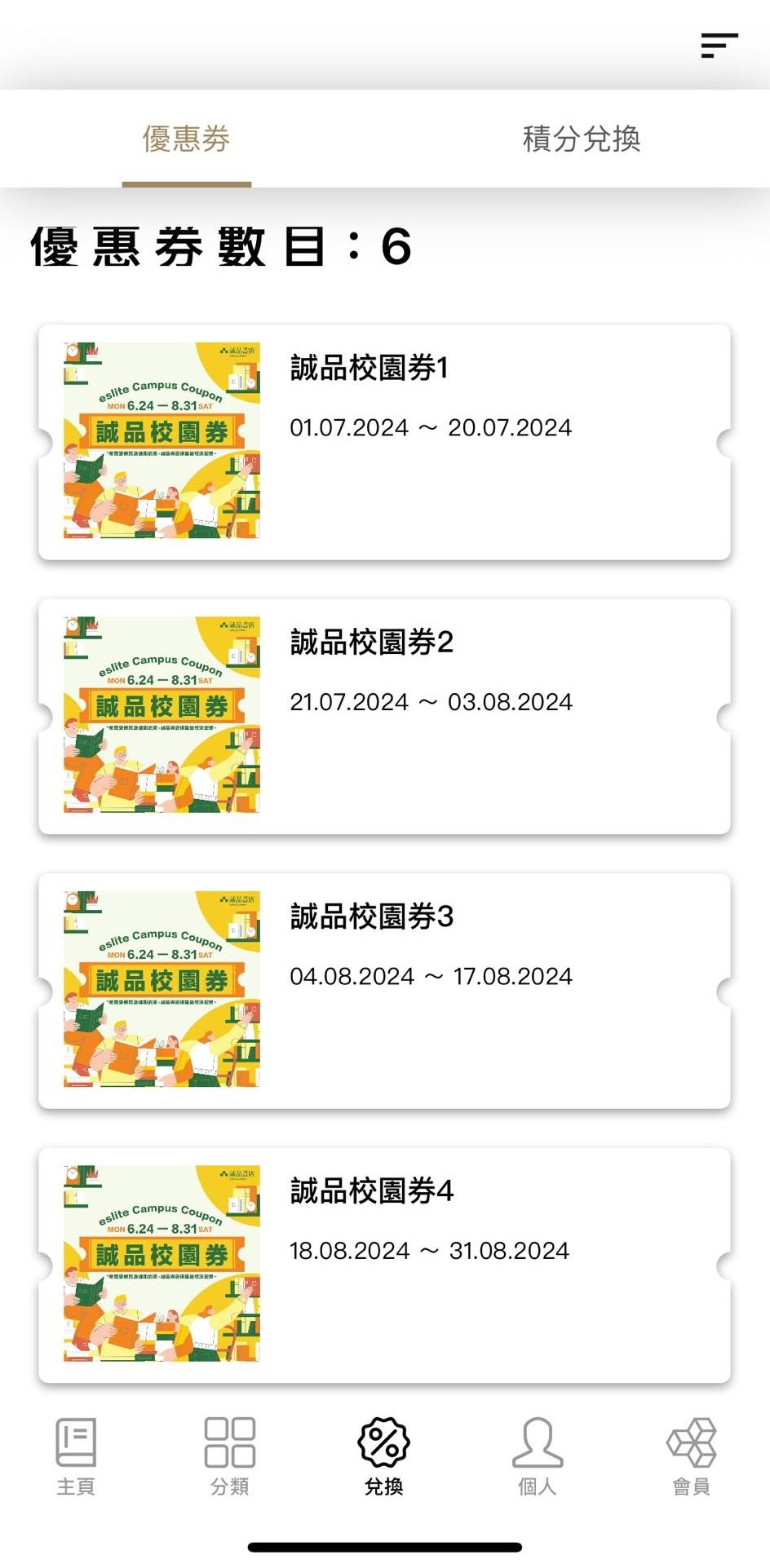770x1568 pixels.
Task: Tap the 兌換 redeem tab
Action: click(384, 1456)
